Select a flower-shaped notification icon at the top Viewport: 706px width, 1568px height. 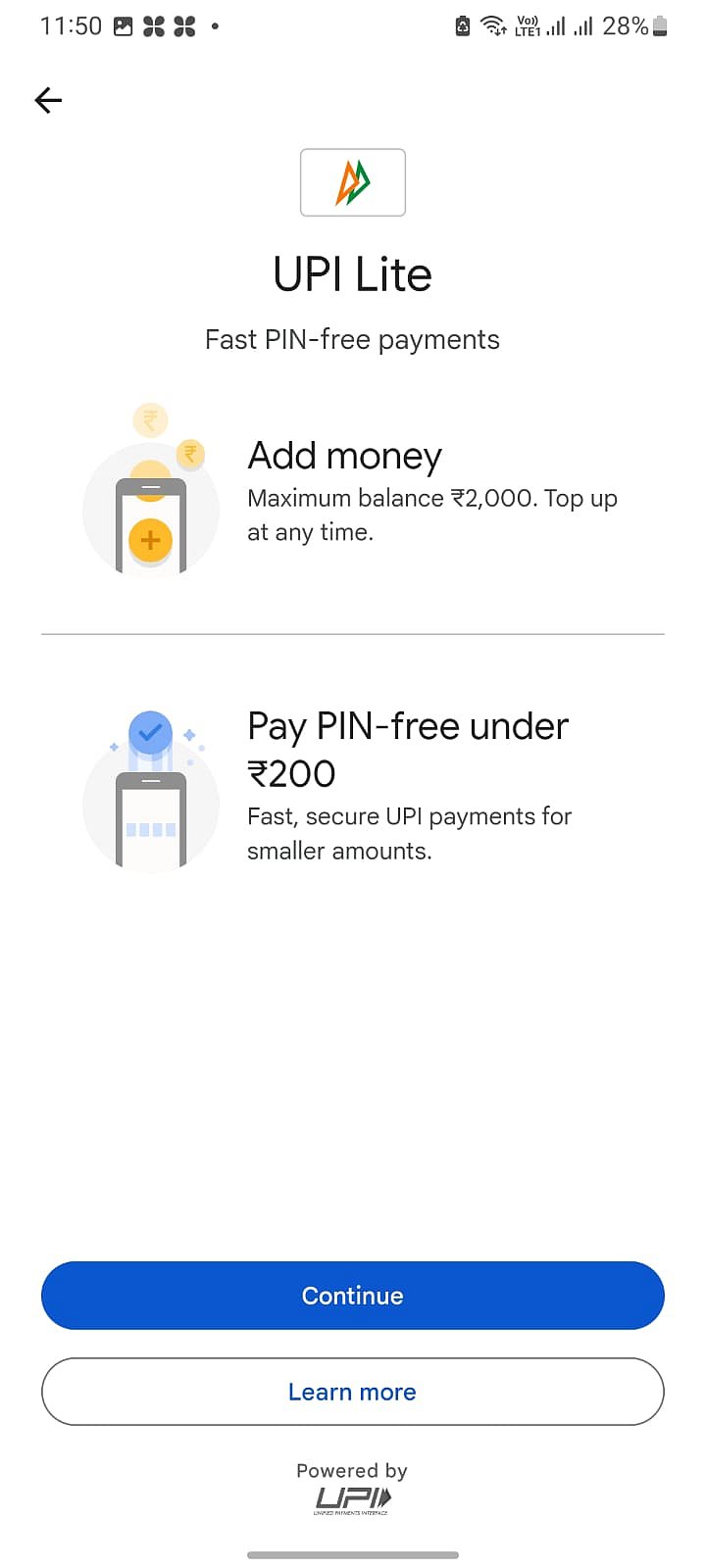(x=152, y=25)
